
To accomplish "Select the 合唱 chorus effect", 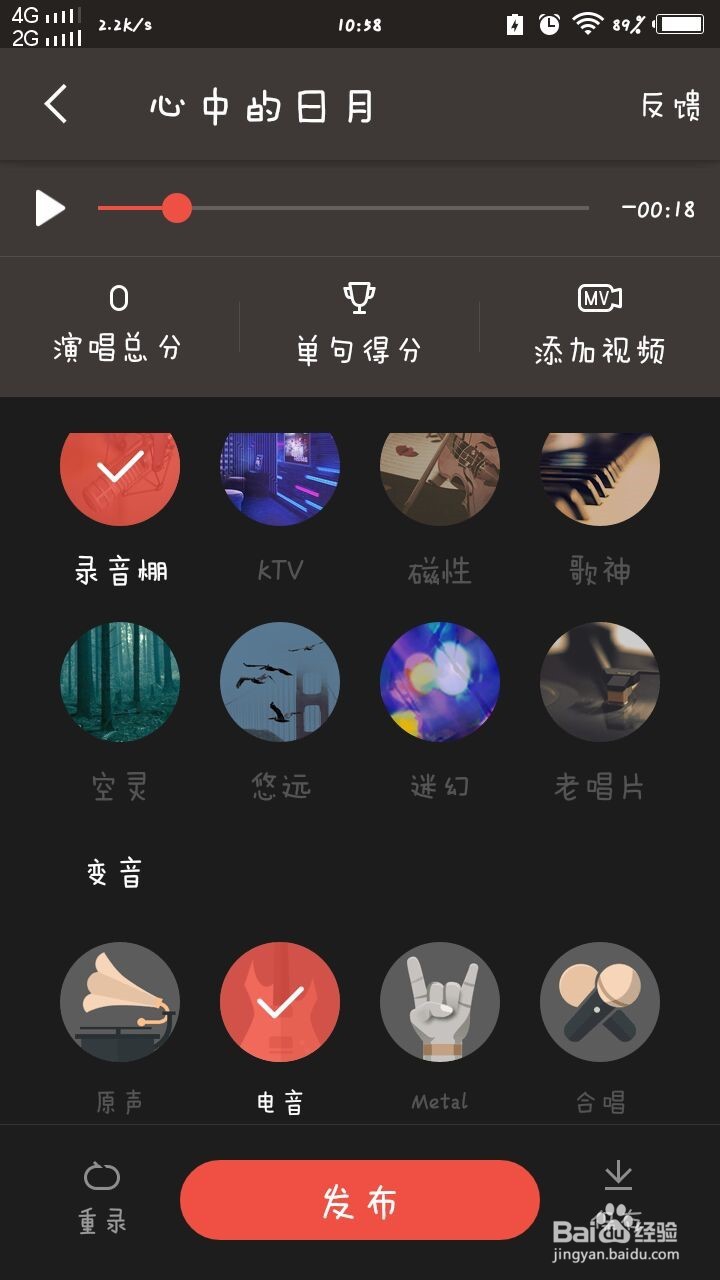I will (x=599, y=1001).
